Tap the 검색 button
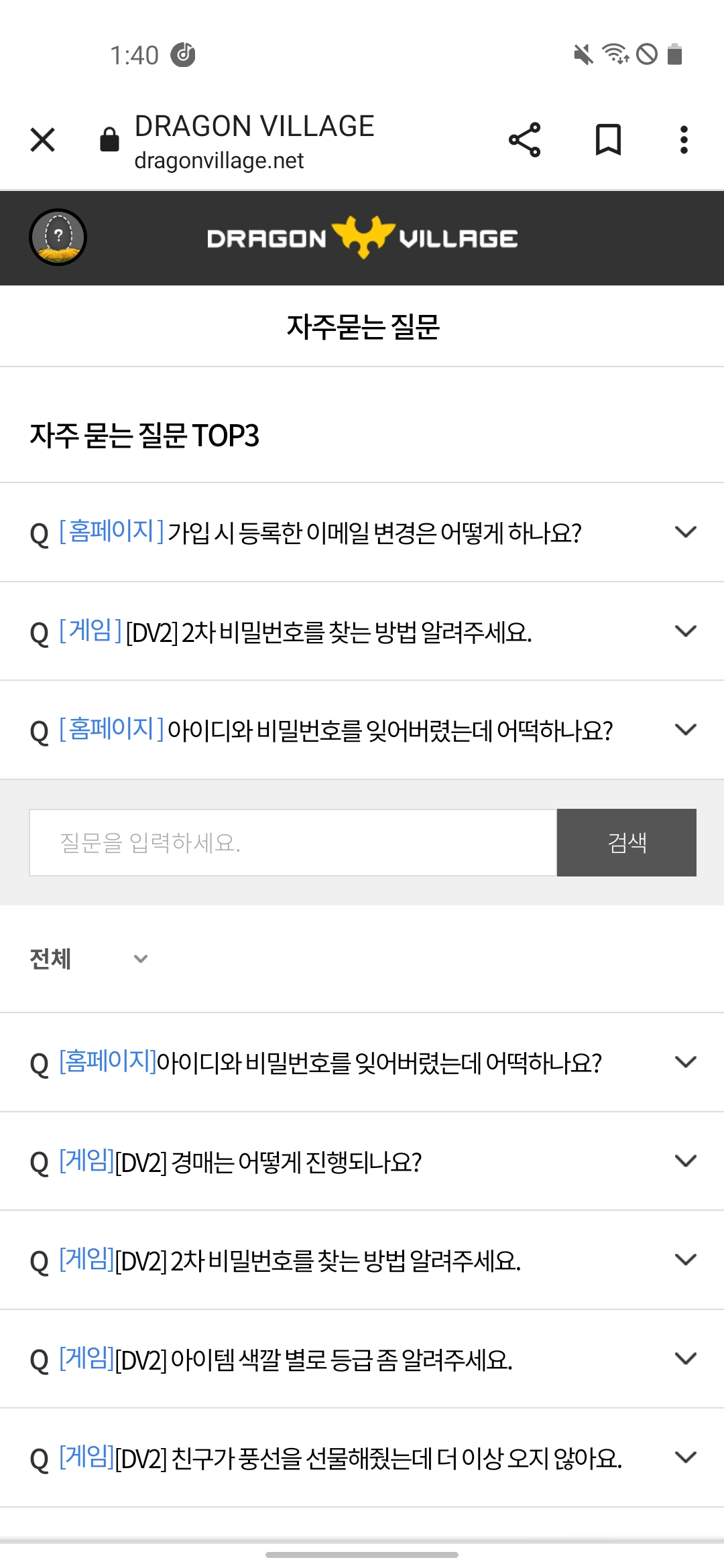724x1568 pixels. [x=627, y=842]
